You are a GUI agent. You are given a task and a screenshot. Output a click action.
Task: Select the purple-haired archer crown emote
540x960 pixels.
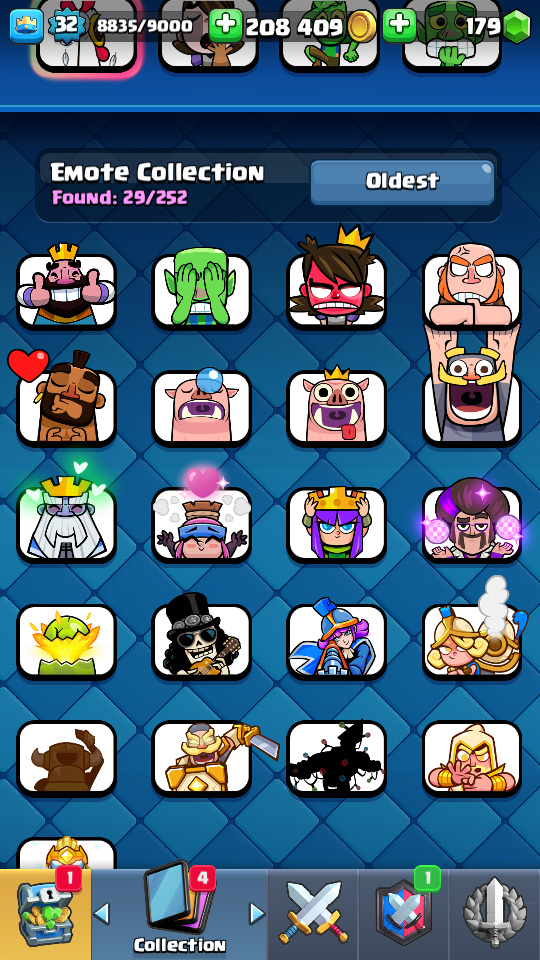[x=337, y=523]
